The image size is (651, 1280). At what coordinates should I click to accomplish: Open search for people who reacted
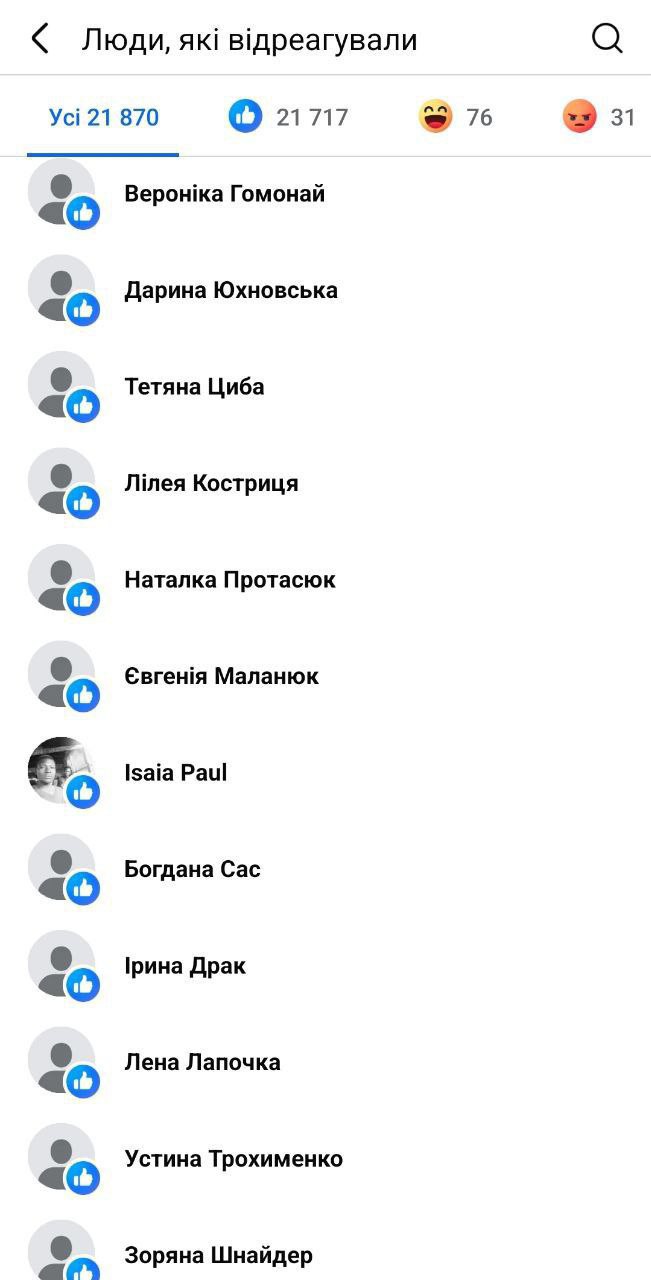[x=607, y=39]
